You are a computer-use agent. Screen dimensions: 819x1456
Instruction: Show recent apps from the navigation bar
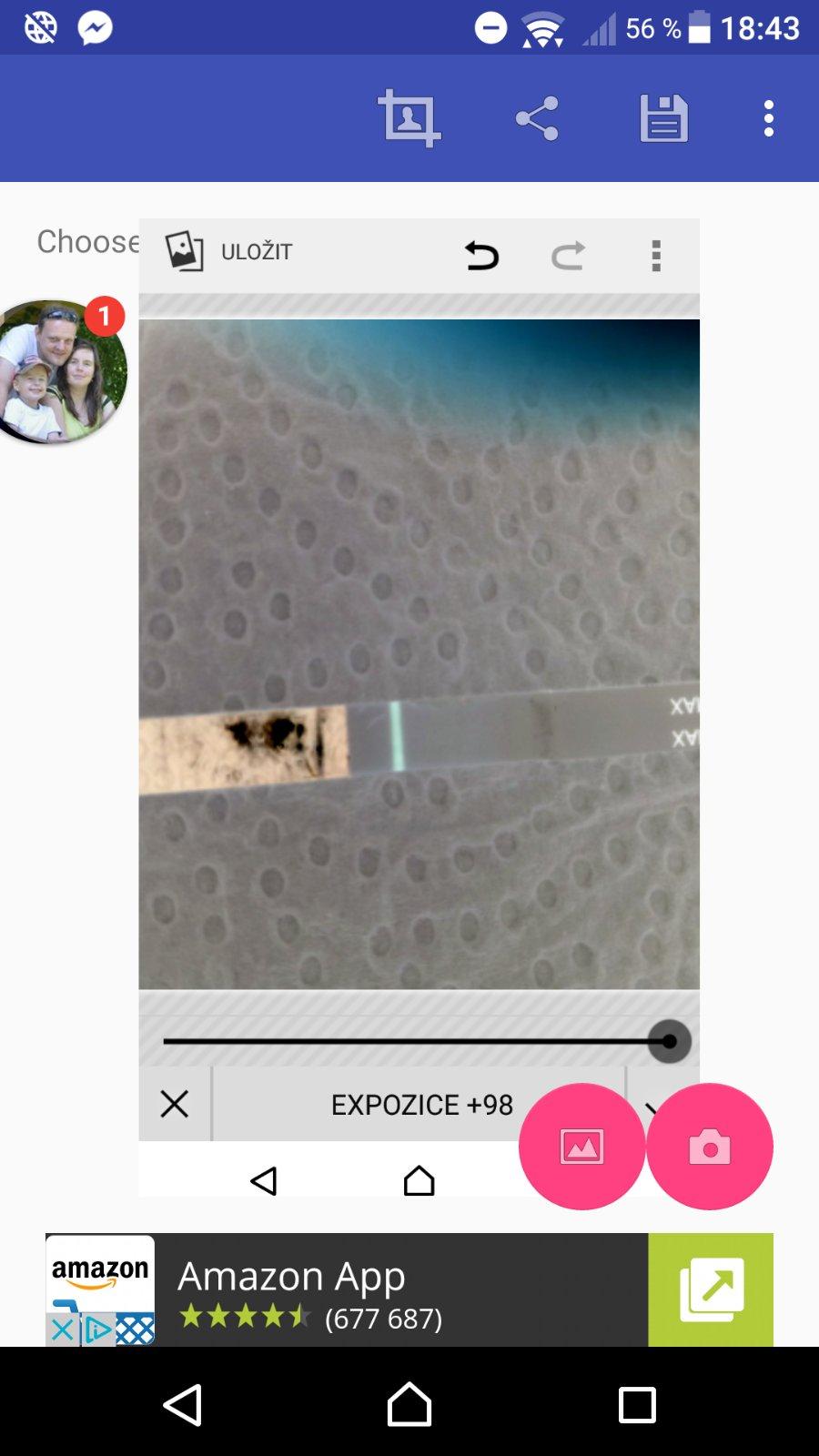pos(637,1404)
